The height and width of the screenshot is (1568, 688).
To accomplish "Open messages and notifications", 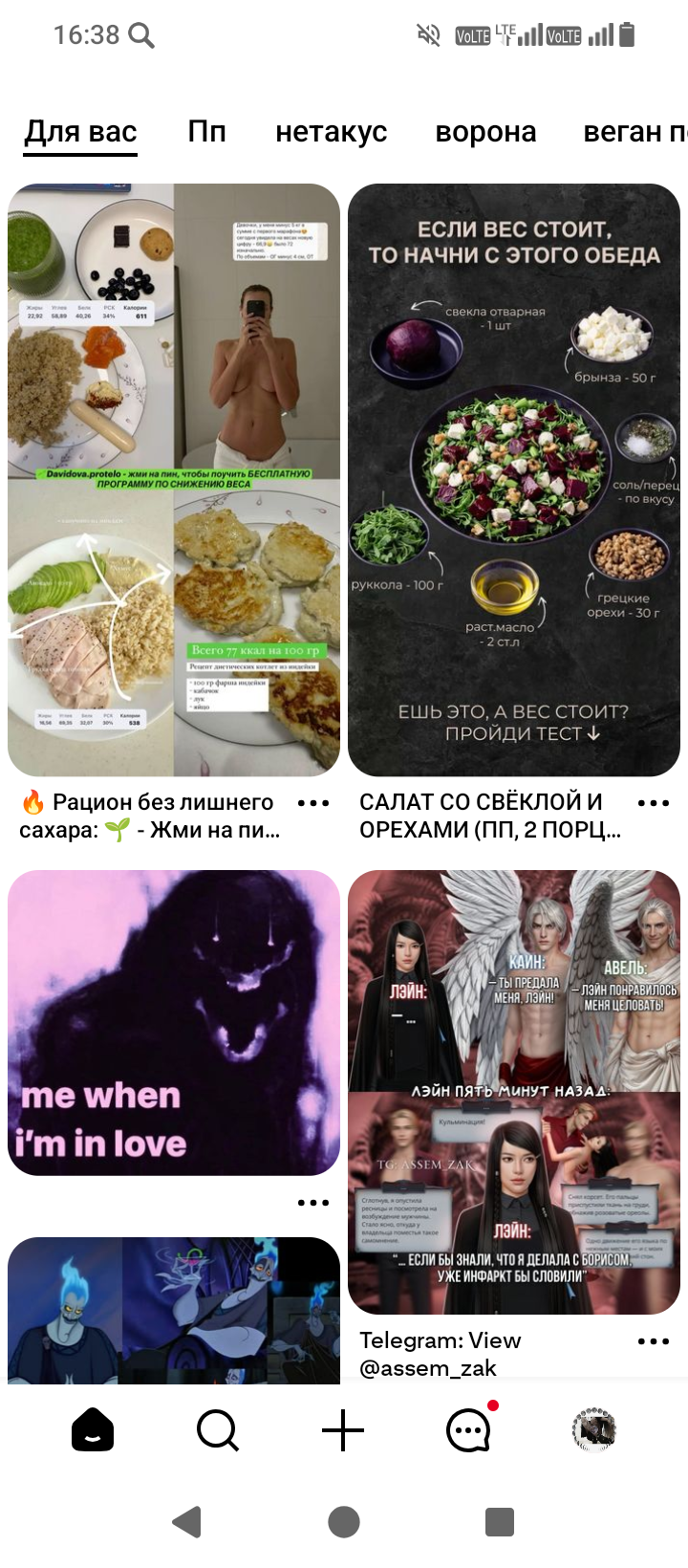I will 468,1430.
